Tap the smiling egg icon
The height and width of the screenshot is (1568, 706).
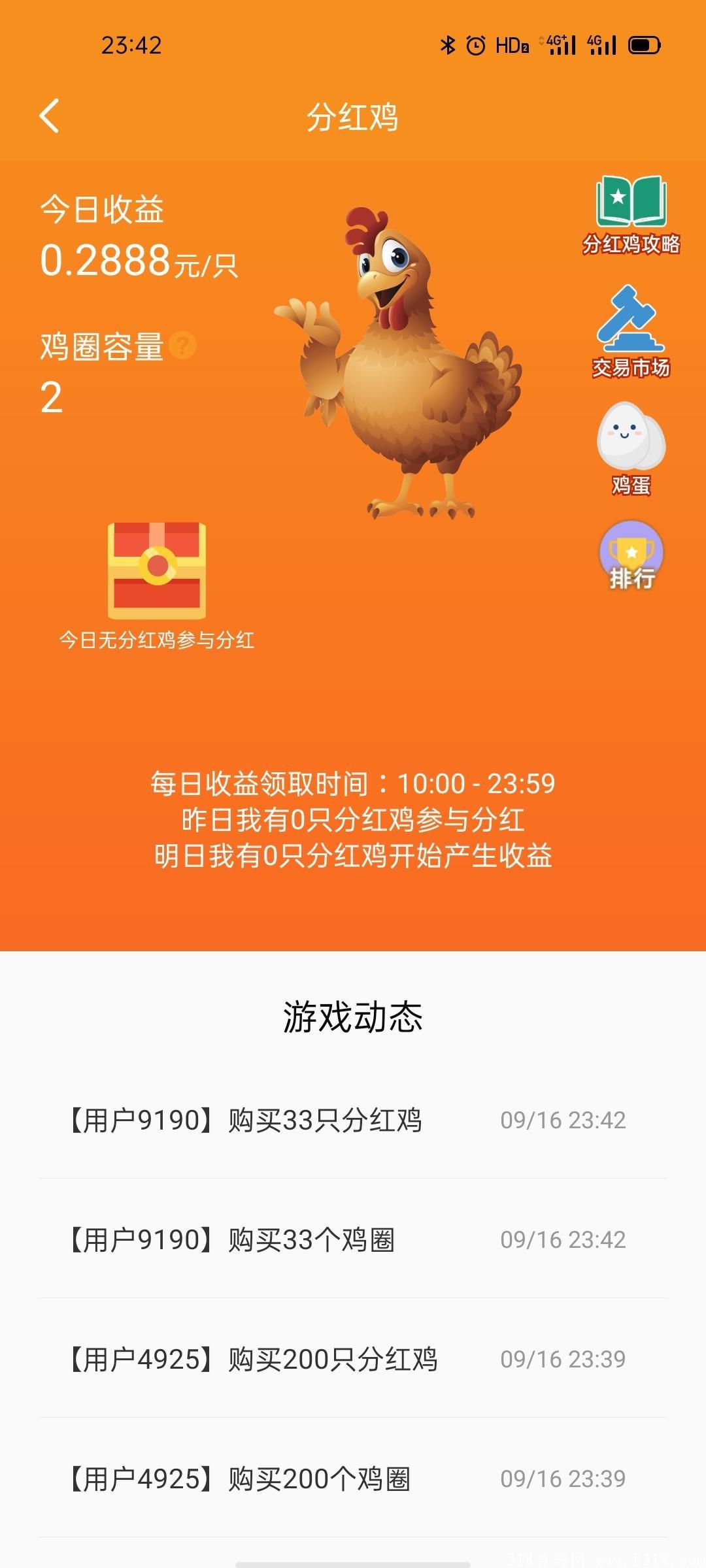pyautogui.click(x=630, y=434)
